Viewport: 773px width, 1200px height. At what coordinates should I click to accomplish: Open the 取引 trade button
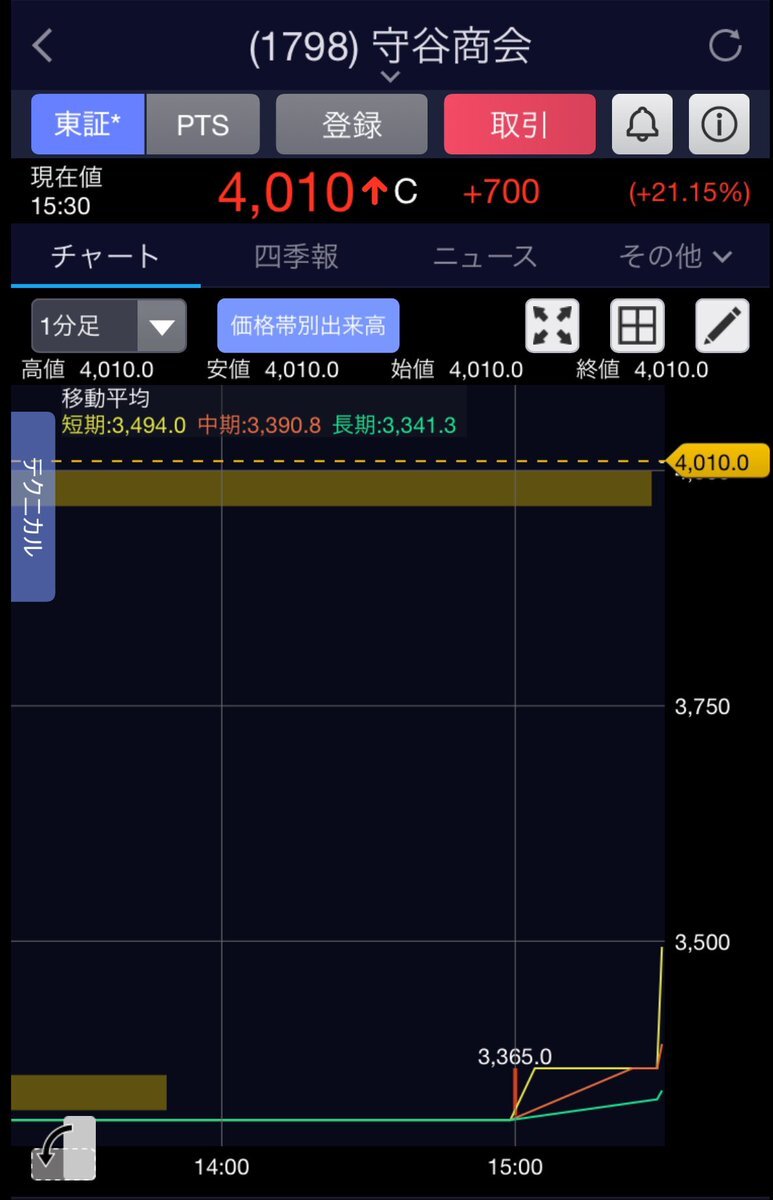click(x=519, y=124)
